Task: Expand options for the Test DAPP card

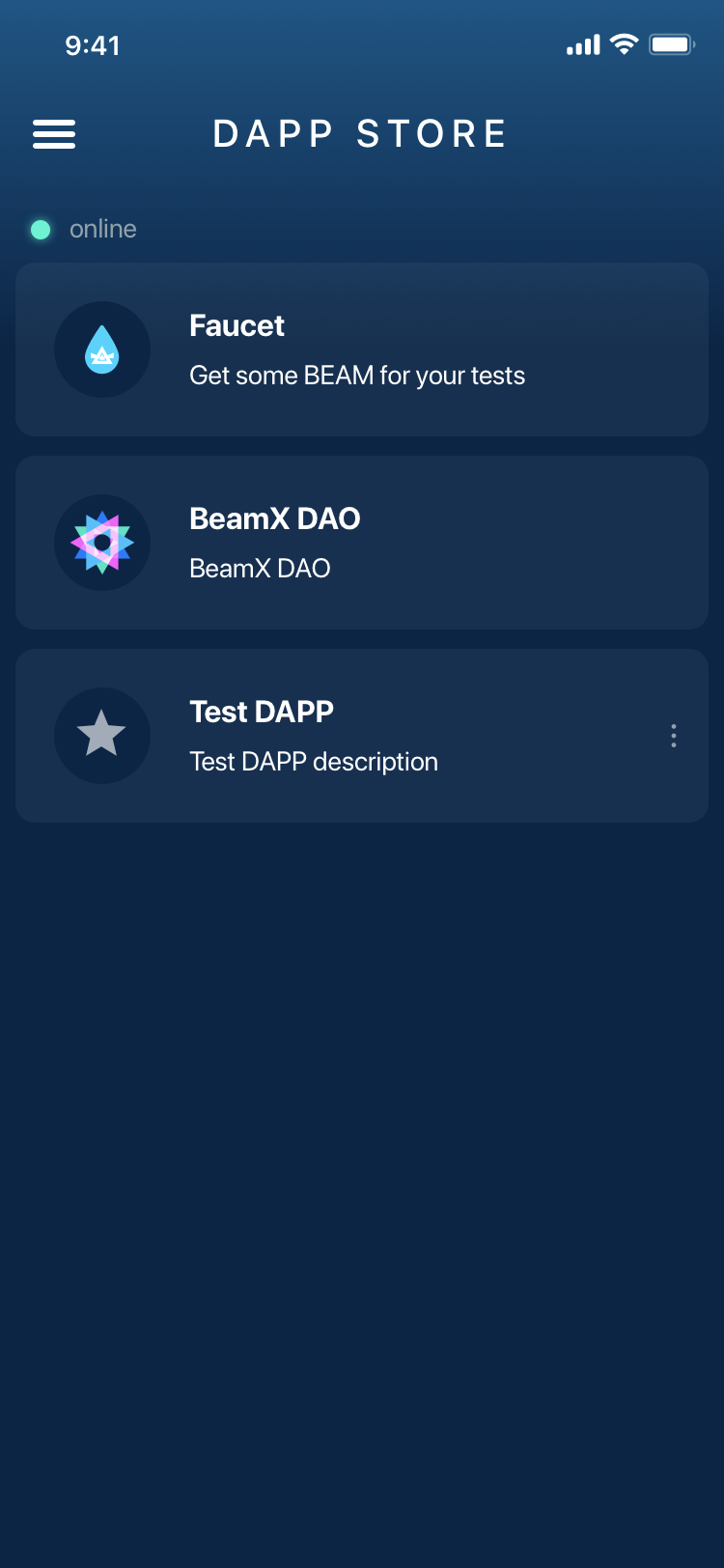Action: (x=673, y=736)
